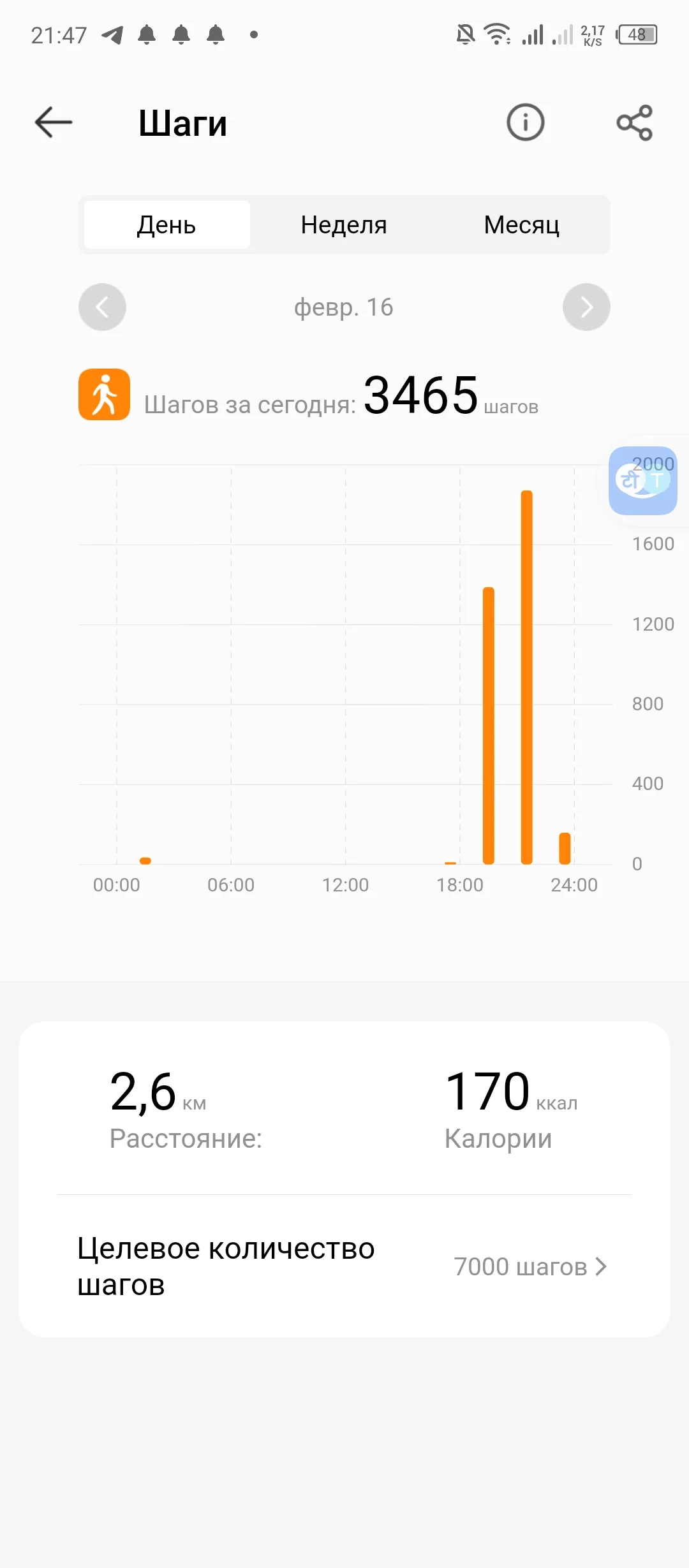The height and width of the screenshot is (1568, 689).
Task: Switch to the Месяц tab
Action: (521, 225)
